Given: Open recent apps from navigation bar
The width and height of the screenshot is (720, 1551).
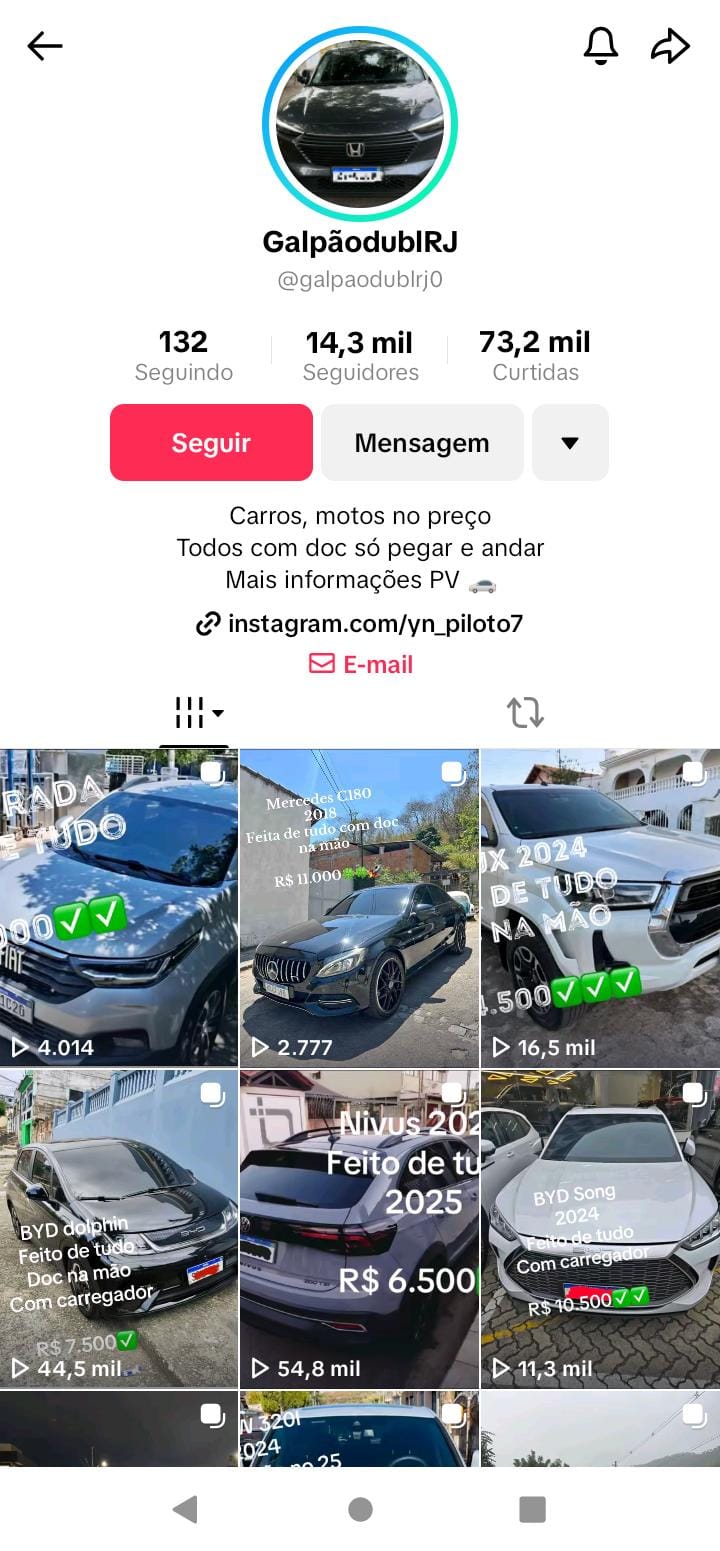Looking at the screenshot, I should pos(533,1509).
